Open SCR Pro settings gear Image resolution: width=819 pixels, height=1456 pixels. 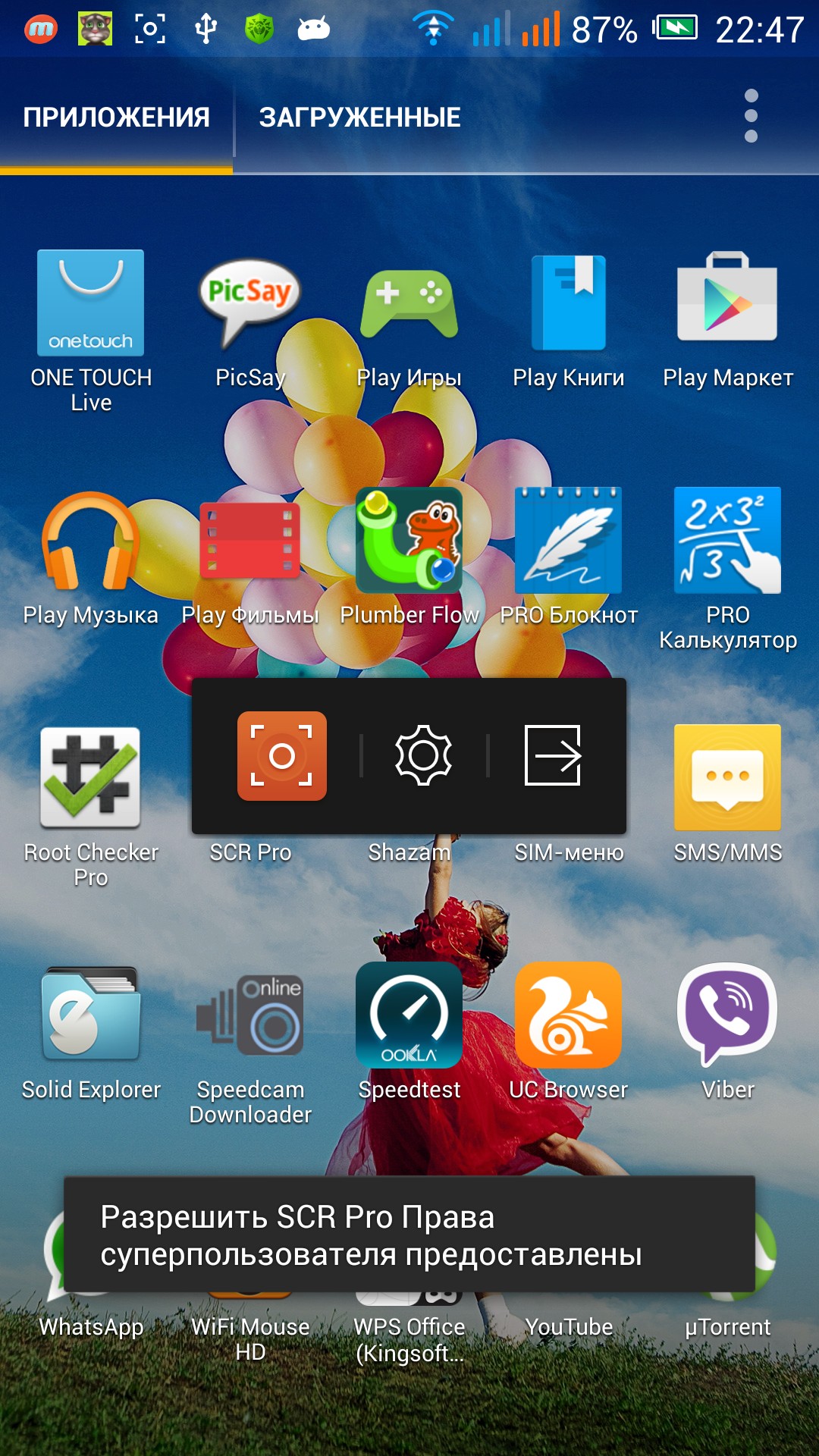[424, 756]
